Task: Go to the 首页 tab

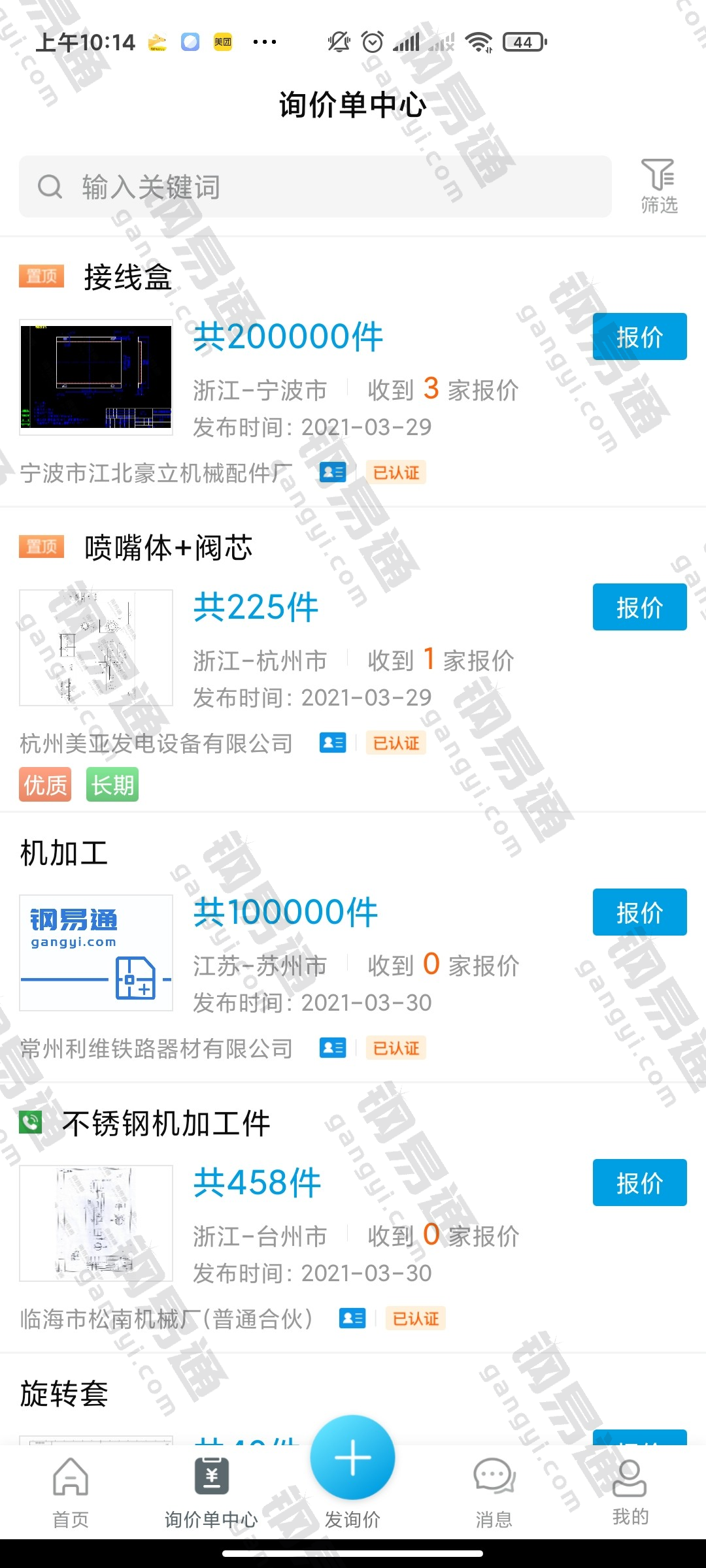Action: (71, 1492)
